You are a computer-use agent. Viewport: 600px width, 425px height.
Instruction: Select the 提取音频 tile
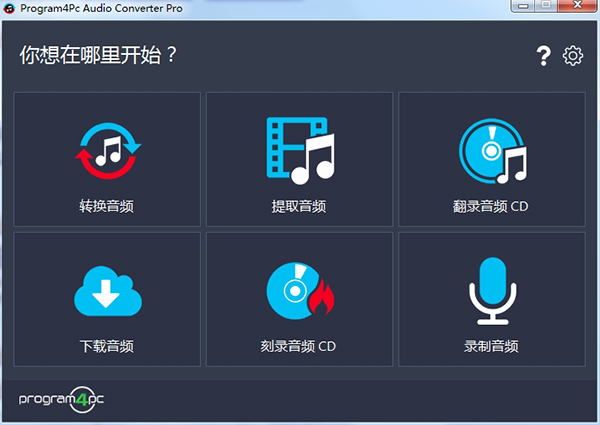pyautogui.click(x=299, y=159)
